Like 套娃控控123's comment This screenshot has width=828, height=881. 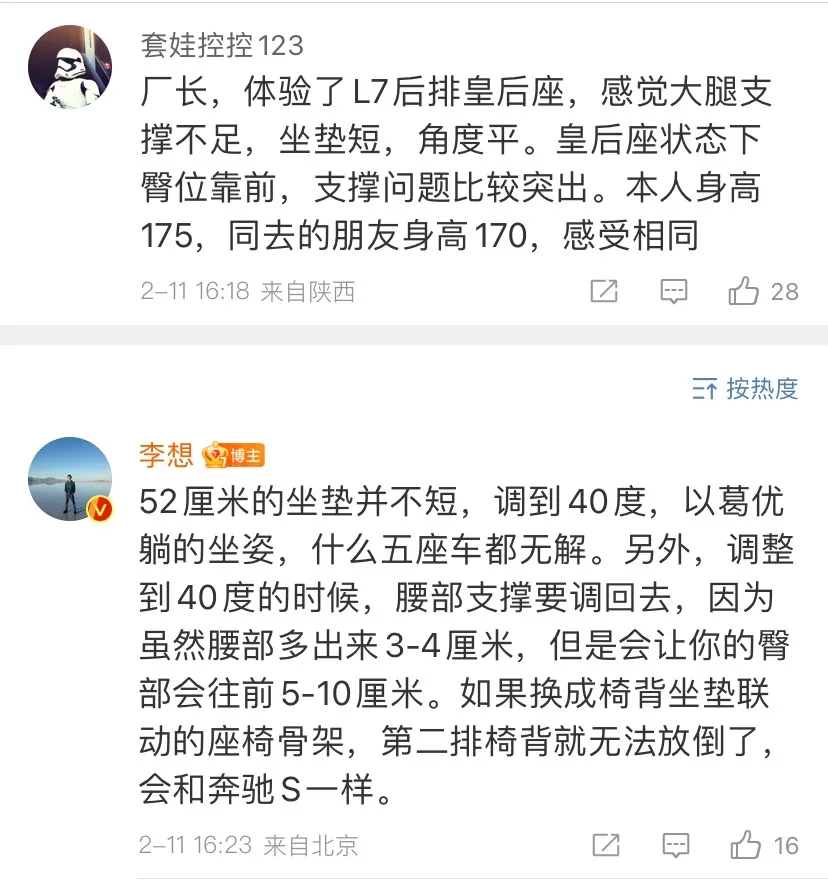tap(745, 291)
